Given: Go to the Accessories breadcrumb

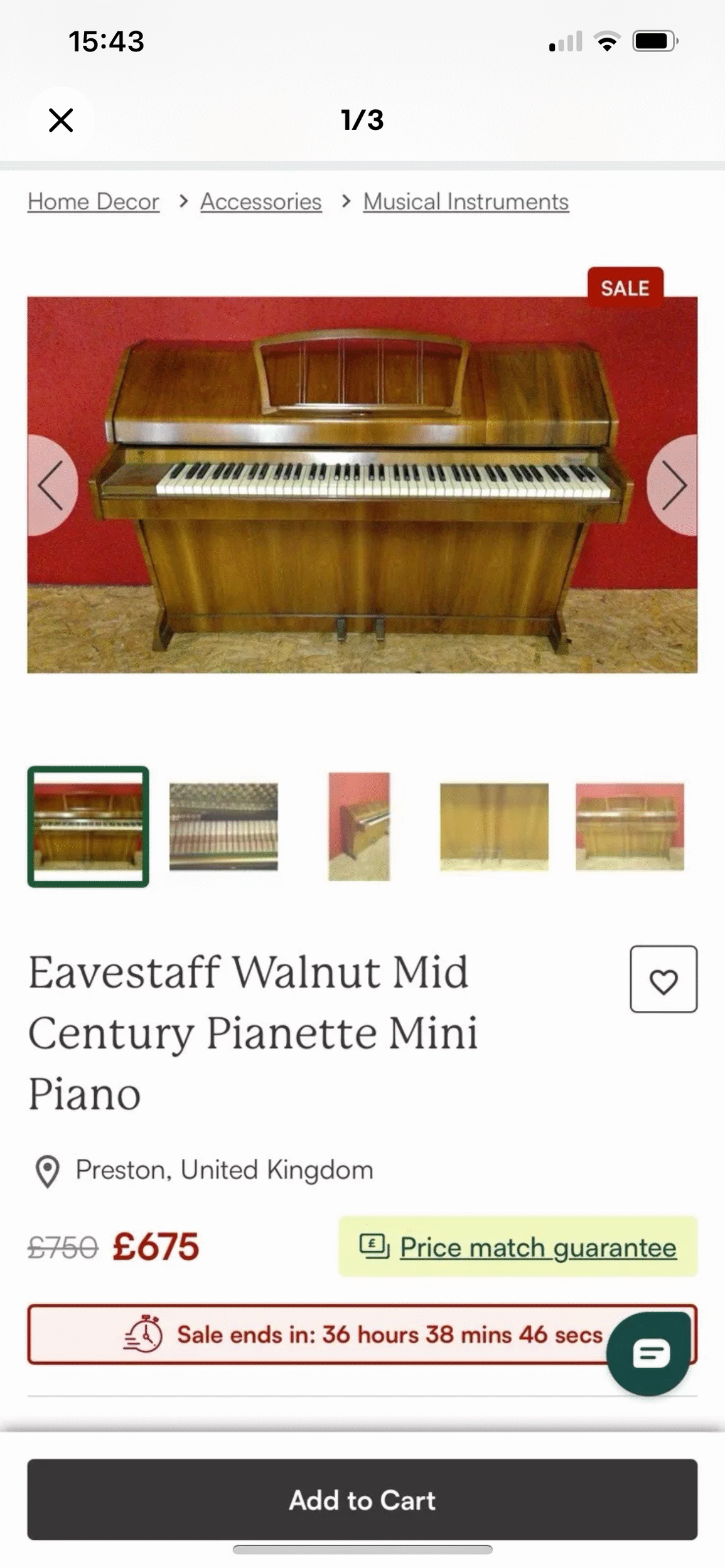Looking at the screenshot, I should tap(261, 201).
